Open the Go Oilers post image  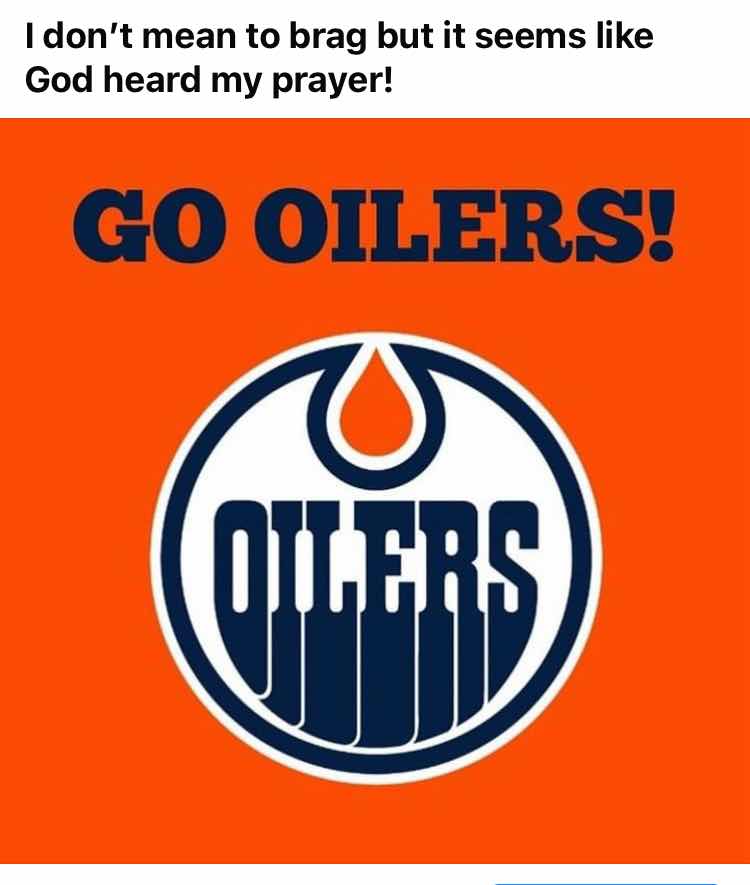tap(375, 490)
